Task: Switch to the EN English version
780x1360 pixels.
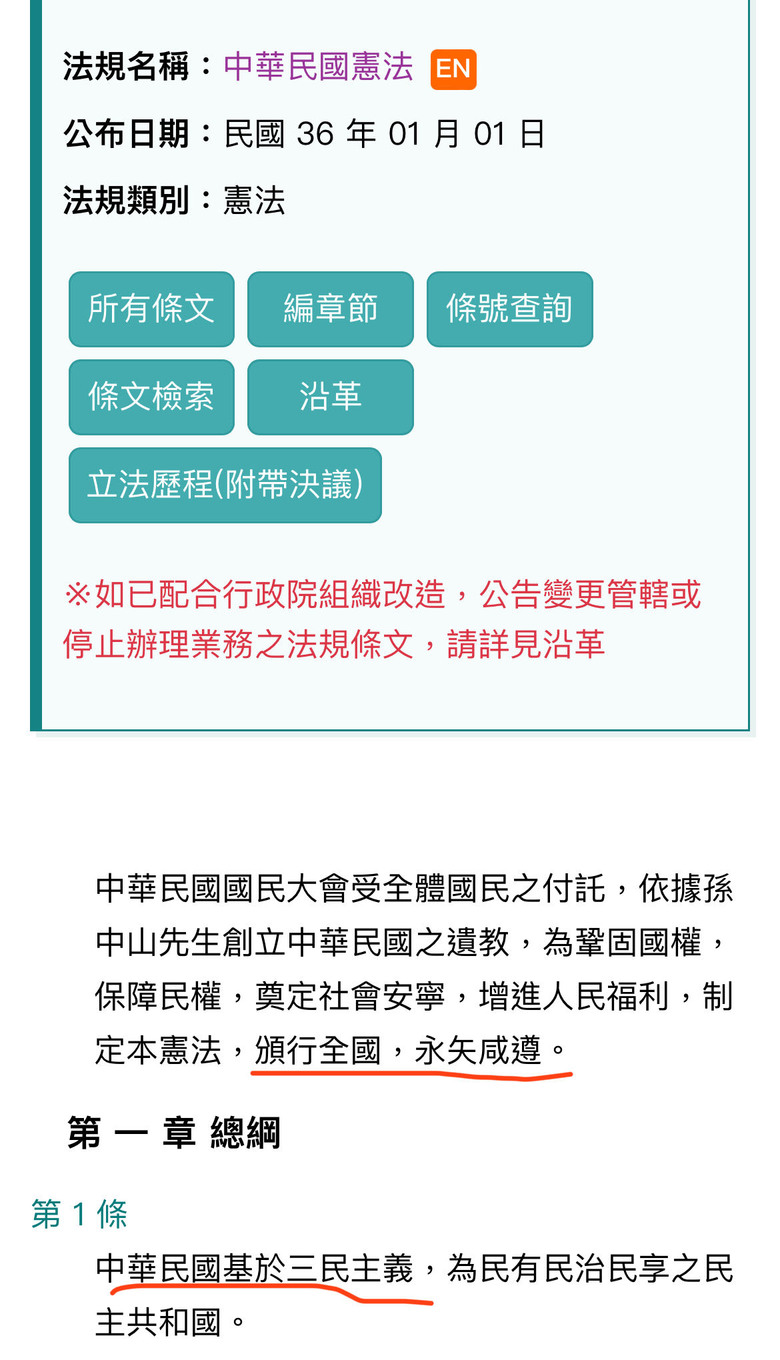Action: (453, 68)
